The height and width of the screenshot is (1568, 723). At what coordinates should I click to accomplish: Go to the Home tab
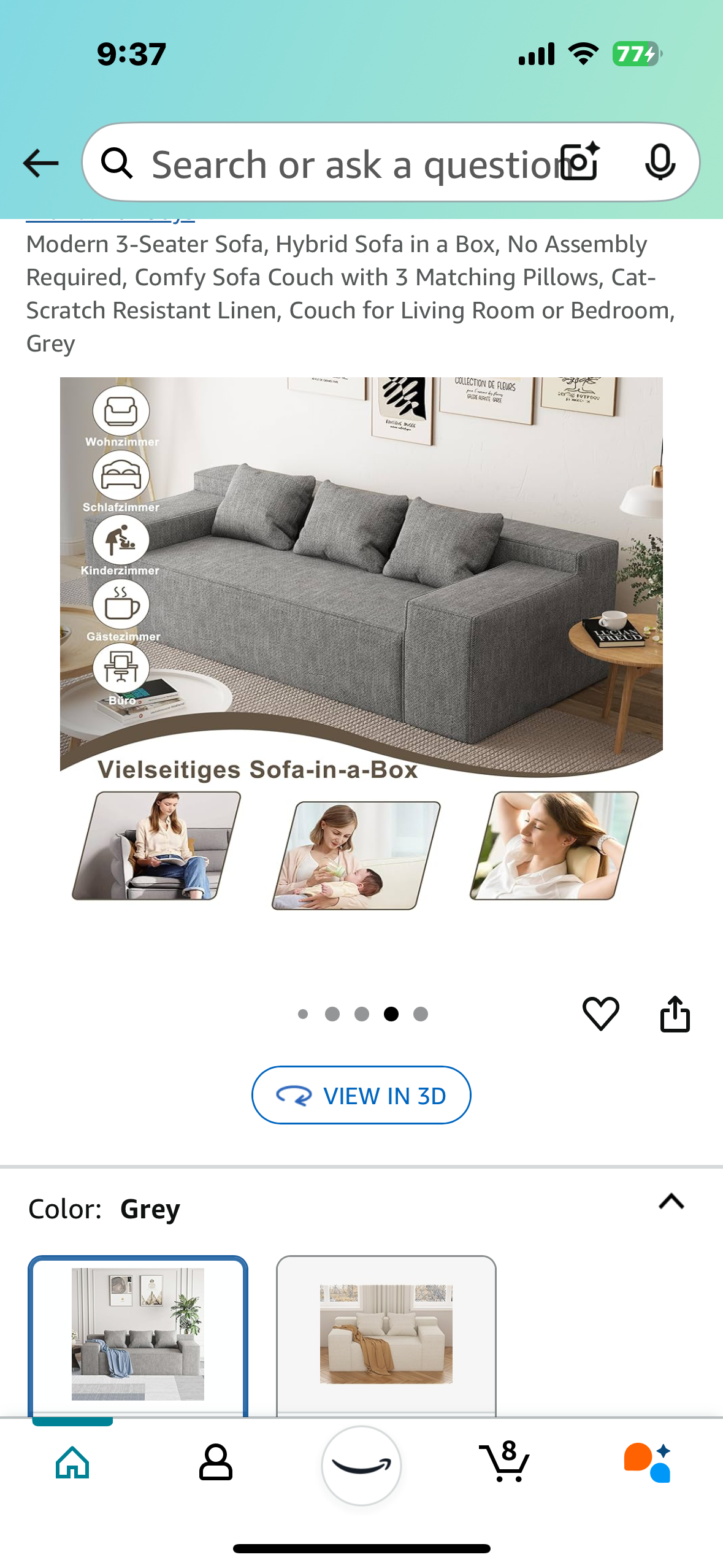click(72, 1463)
